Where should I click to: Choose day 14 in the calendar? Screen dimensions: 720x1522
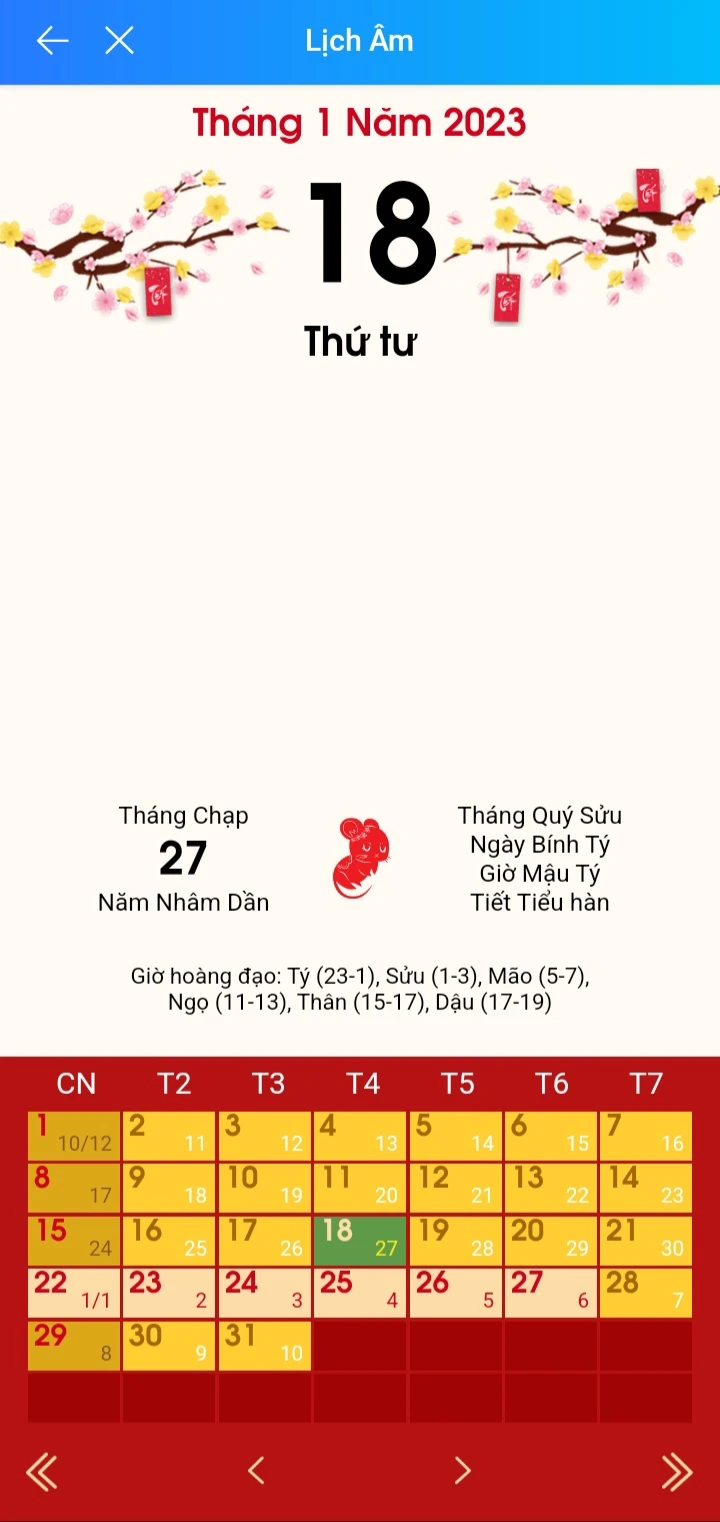tap(646, 1188)
